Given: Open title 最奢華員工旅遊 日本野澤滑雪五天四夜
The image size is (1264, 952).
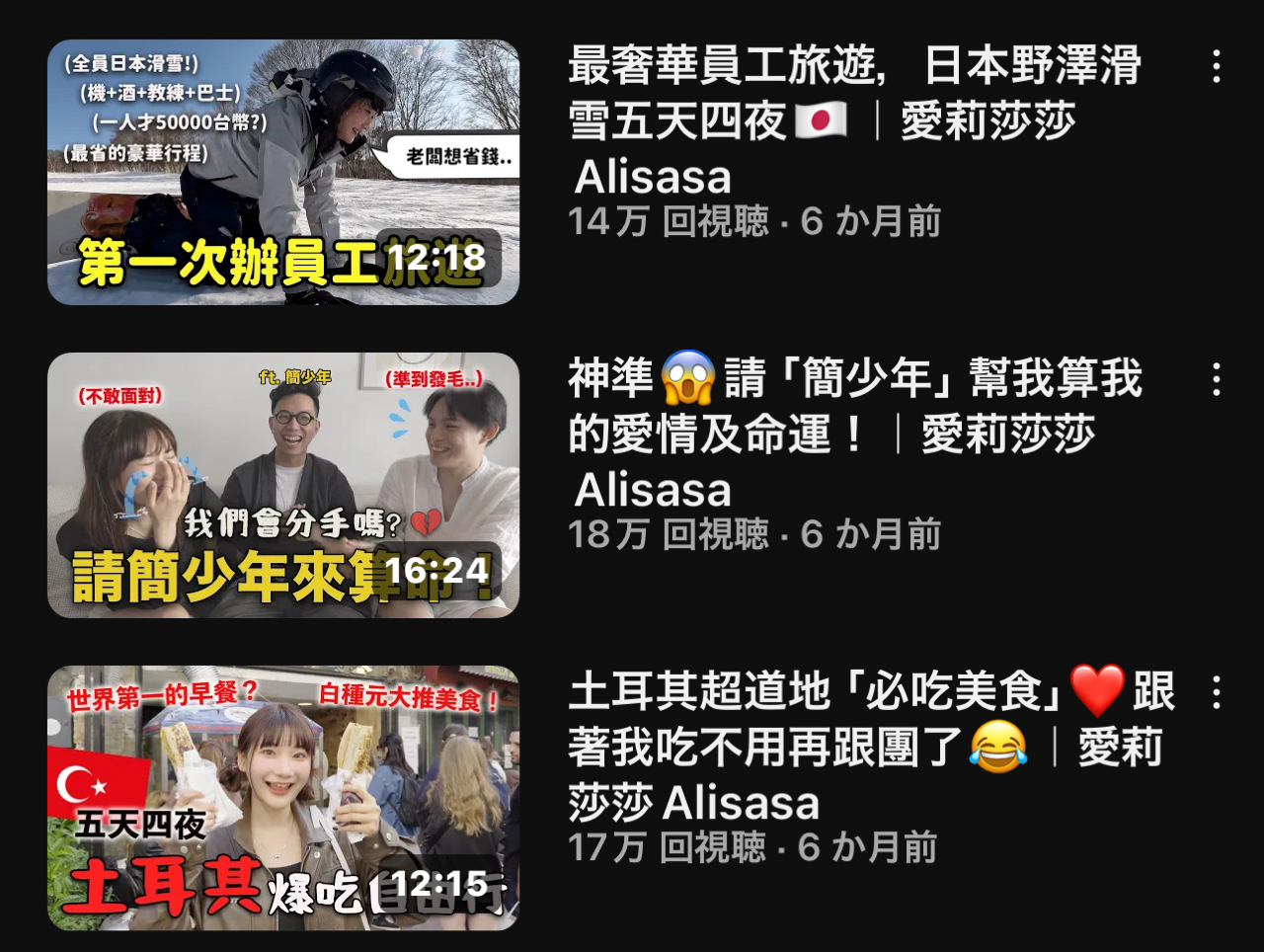Looking at the screenshot, I should (853, 94).
